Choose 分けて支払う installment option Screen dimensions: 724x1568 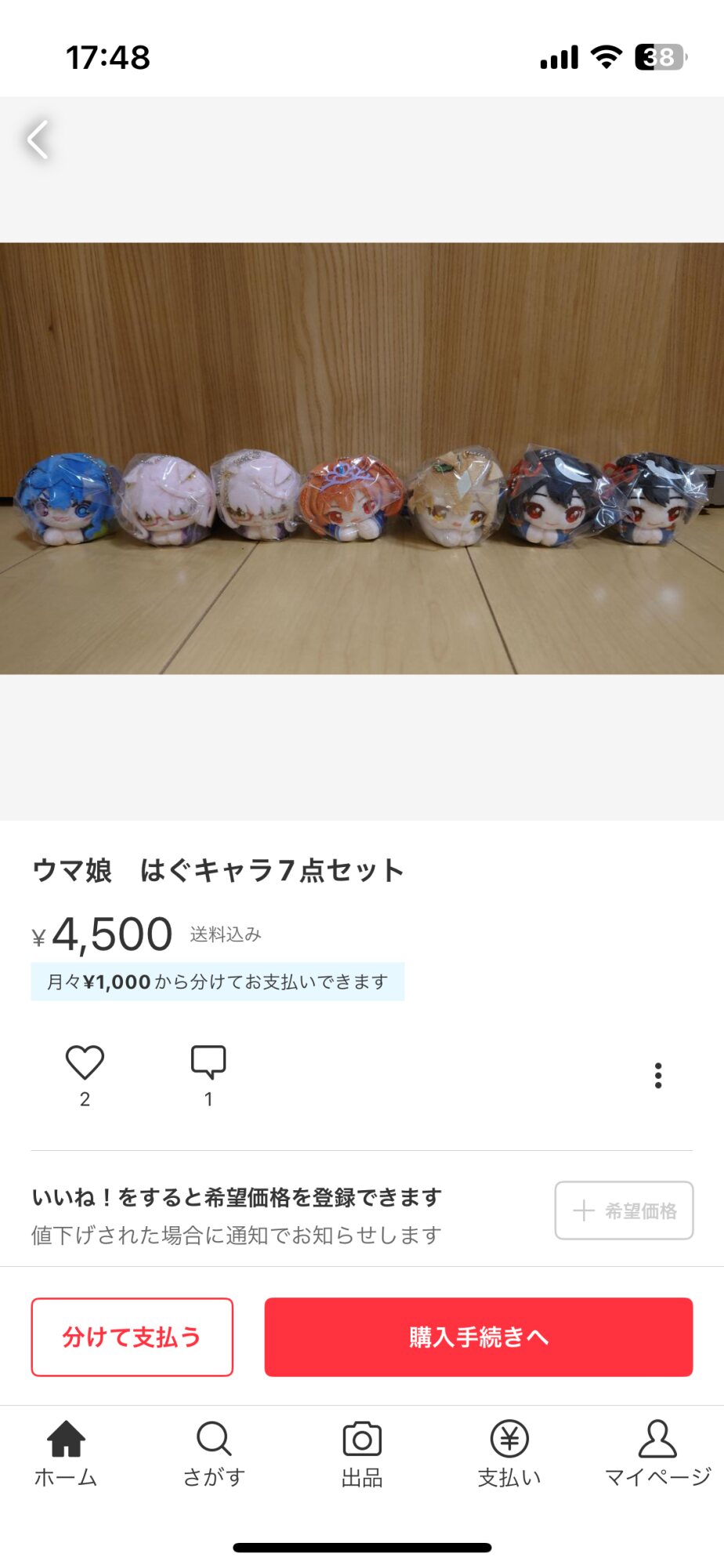tap(132, 1337)
